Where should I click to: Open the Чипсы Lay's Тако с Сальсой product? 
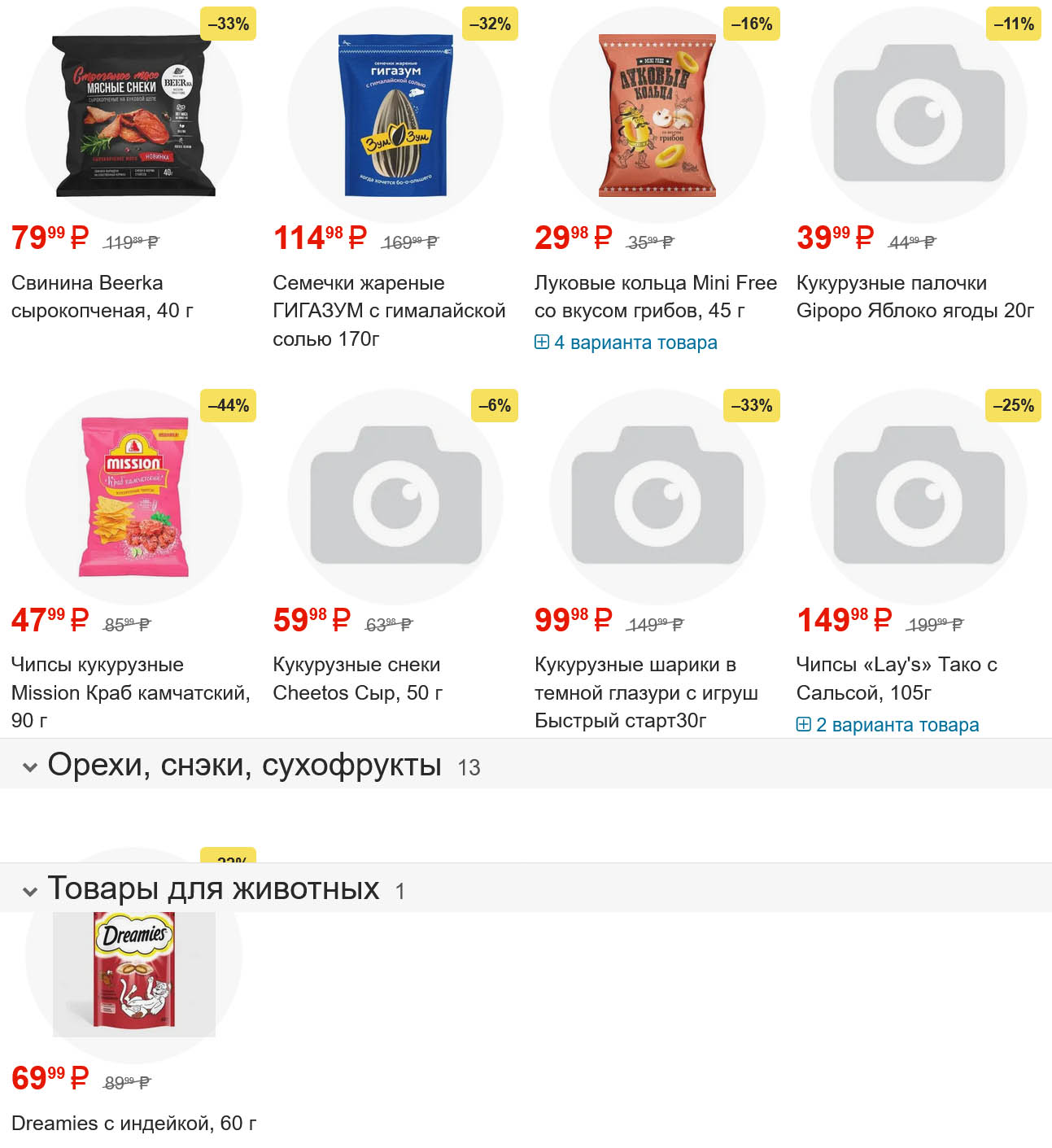click(x=896, y=679)
